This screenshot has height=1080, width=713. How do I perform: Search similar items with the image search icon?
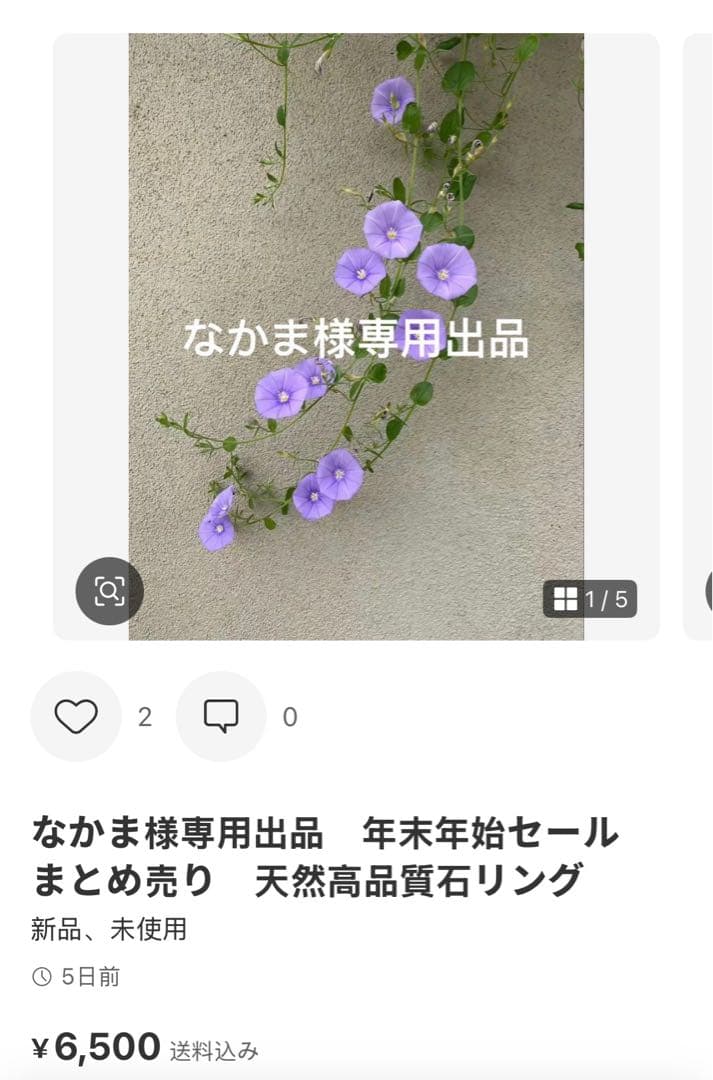point(109,591)
